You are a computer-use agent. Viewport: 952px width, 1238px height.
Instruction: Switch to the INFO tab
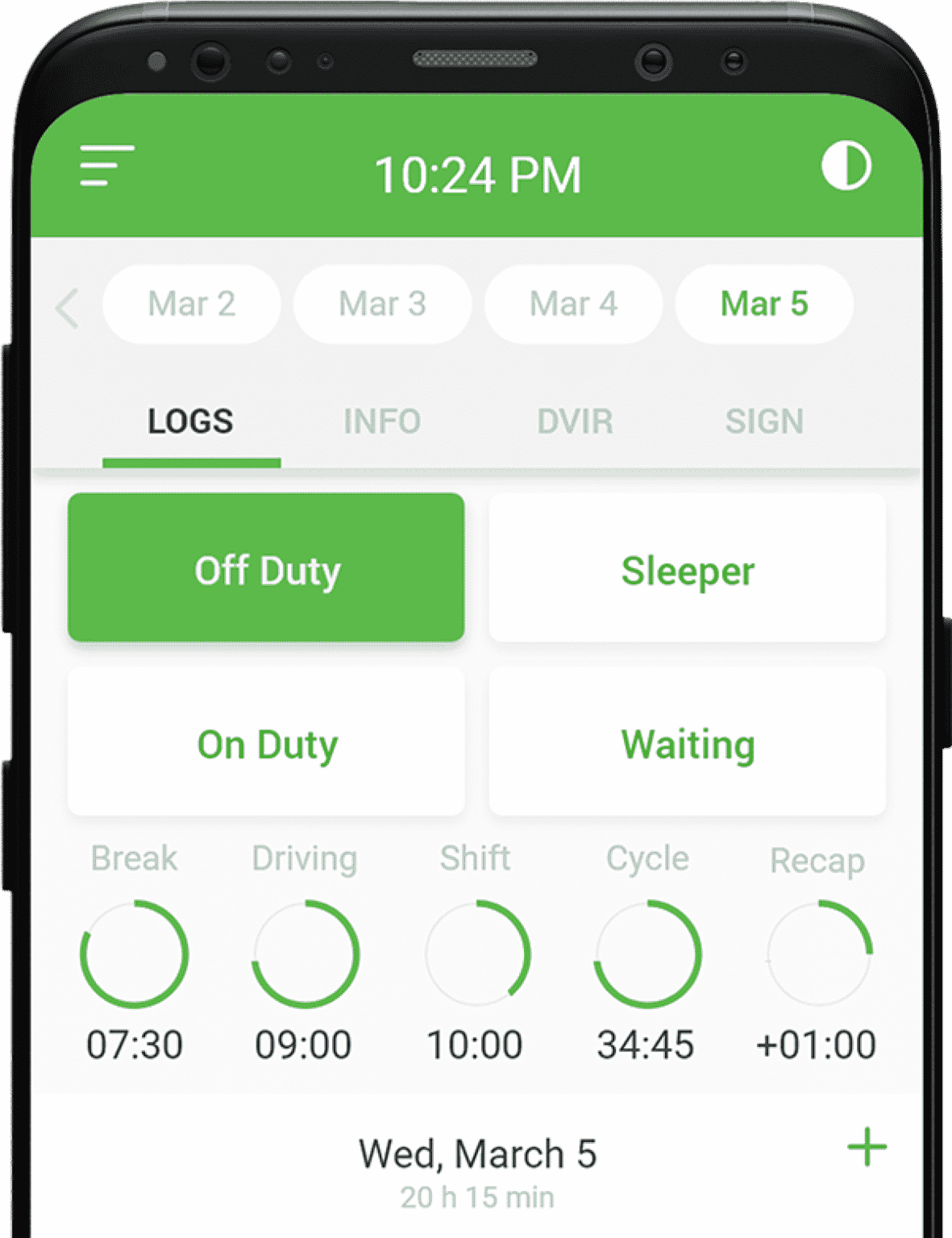click(382, 422)
